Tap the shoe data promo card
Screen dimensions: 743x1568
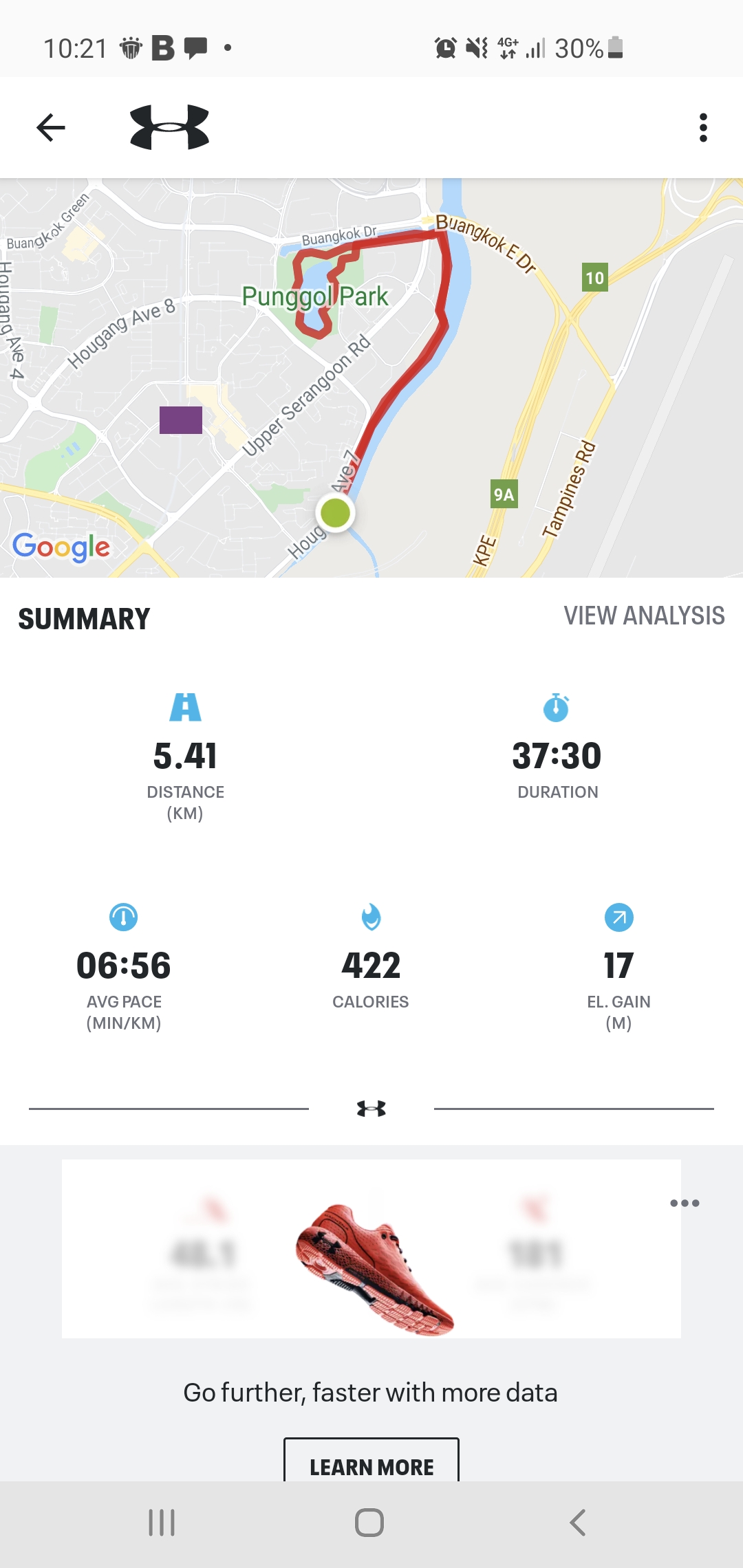pyautogui.click(x=371, y=1249)
